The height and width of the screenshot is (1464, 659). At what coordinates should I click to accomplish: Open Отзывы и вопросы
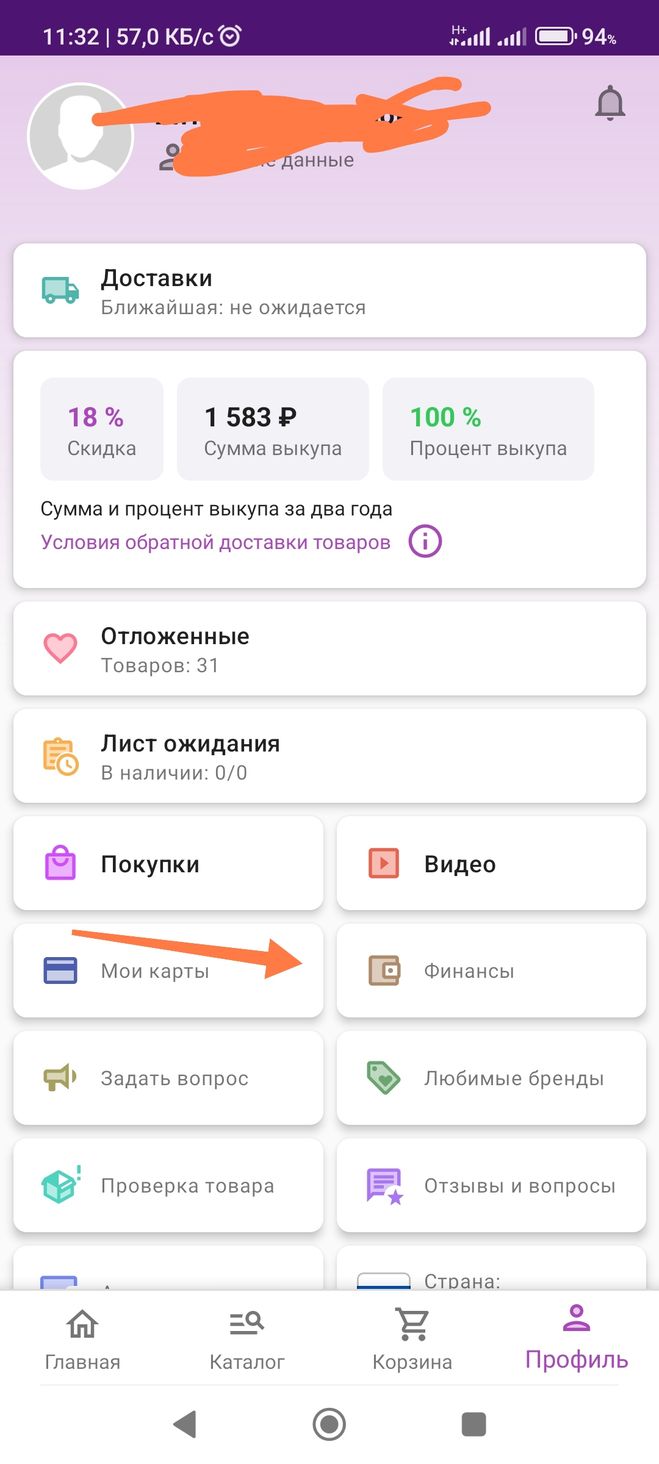491,1186
